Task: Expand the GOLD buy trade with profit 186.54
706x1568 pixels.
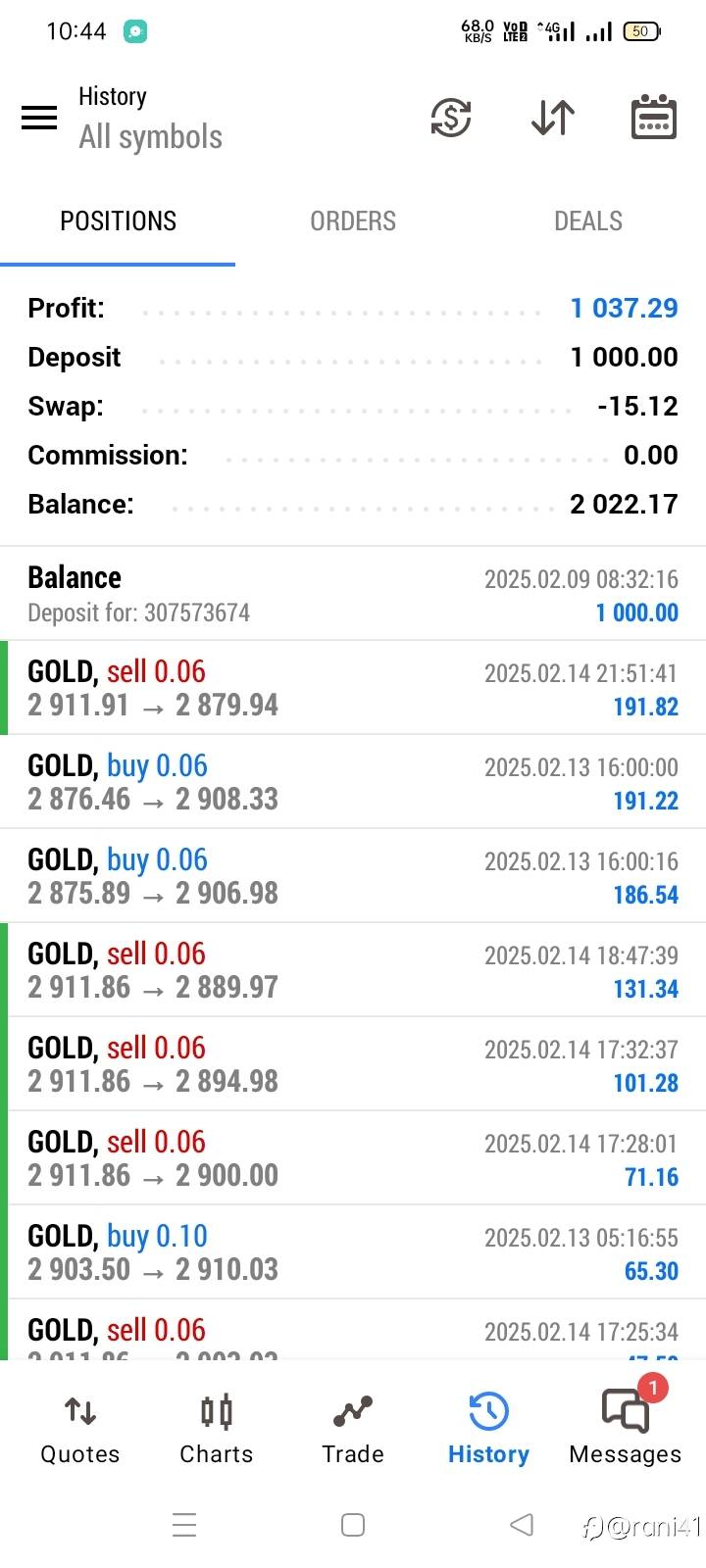Action: [x=353, y=876]
